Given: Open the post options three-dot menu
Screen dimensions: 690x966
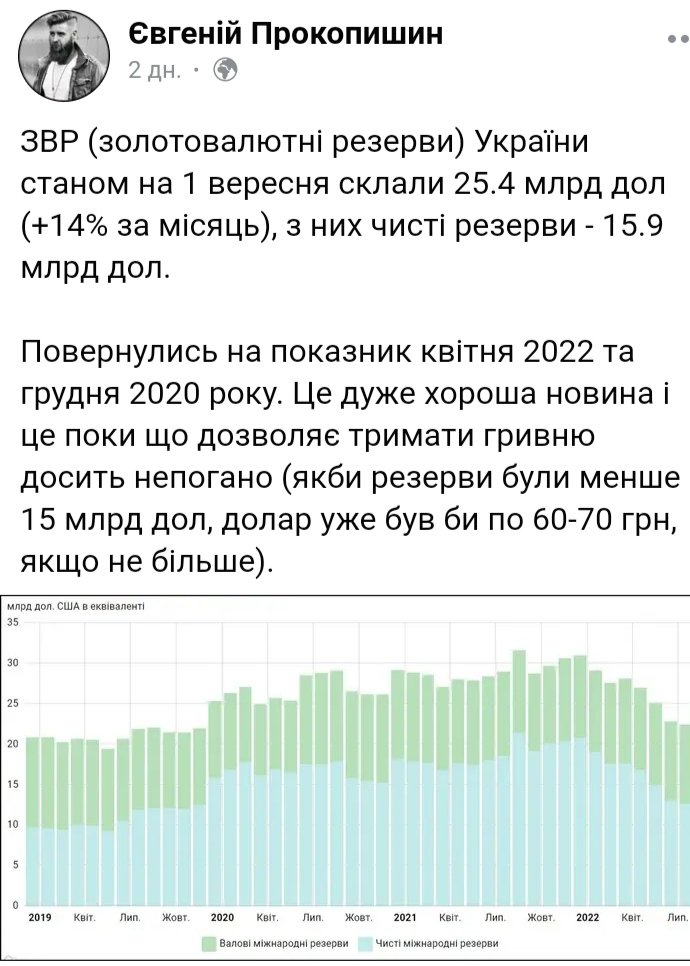Looking at the screenshot, I should click(677, 39).
